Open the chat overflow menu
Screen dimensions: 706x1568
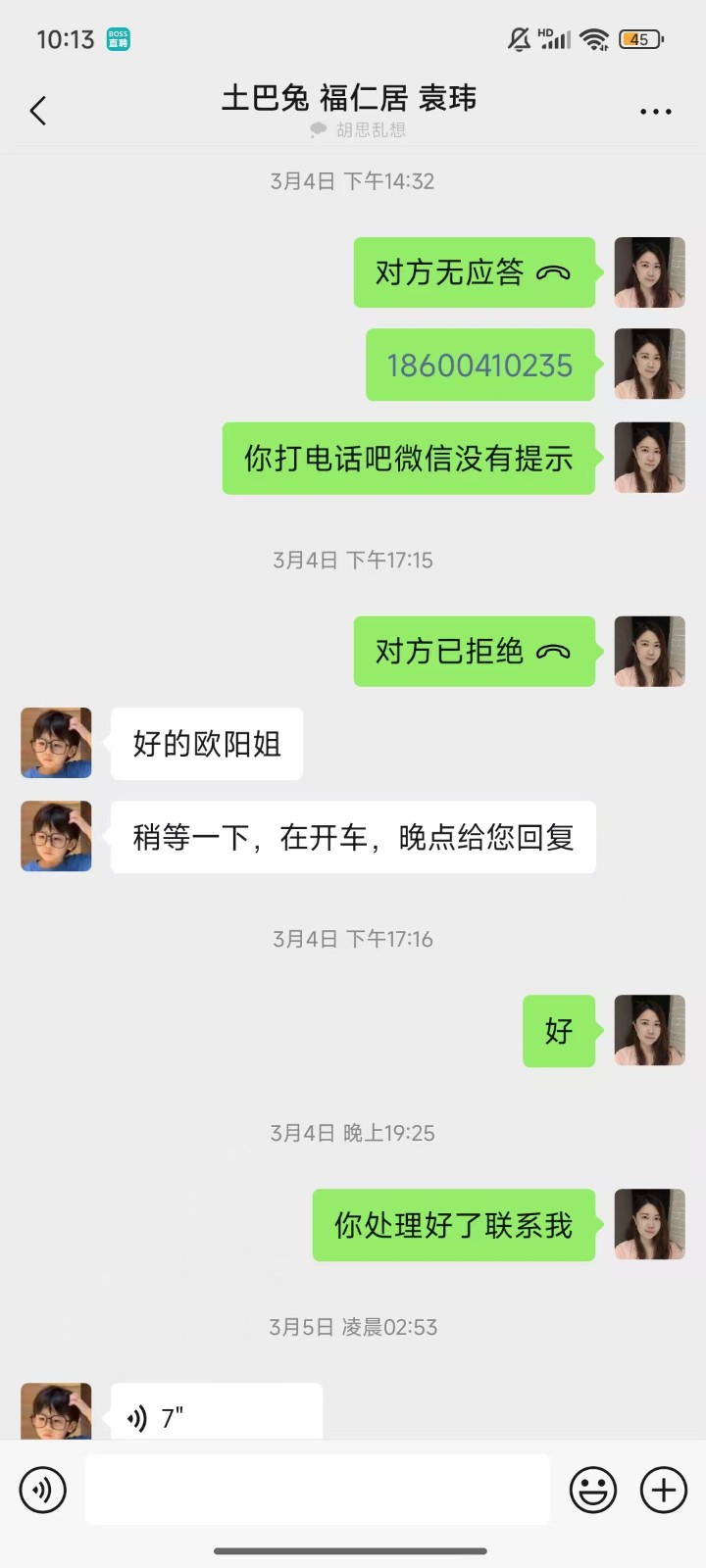tap(655, 112)
